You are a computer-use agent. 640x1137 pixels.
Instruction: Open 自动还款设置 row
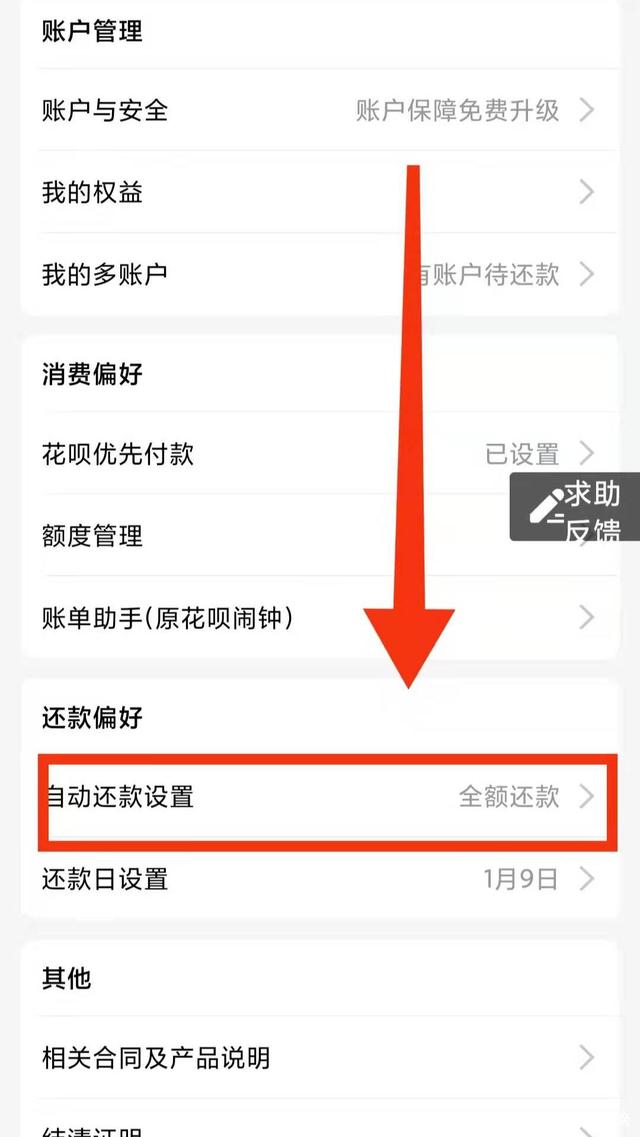pos(320,797)
